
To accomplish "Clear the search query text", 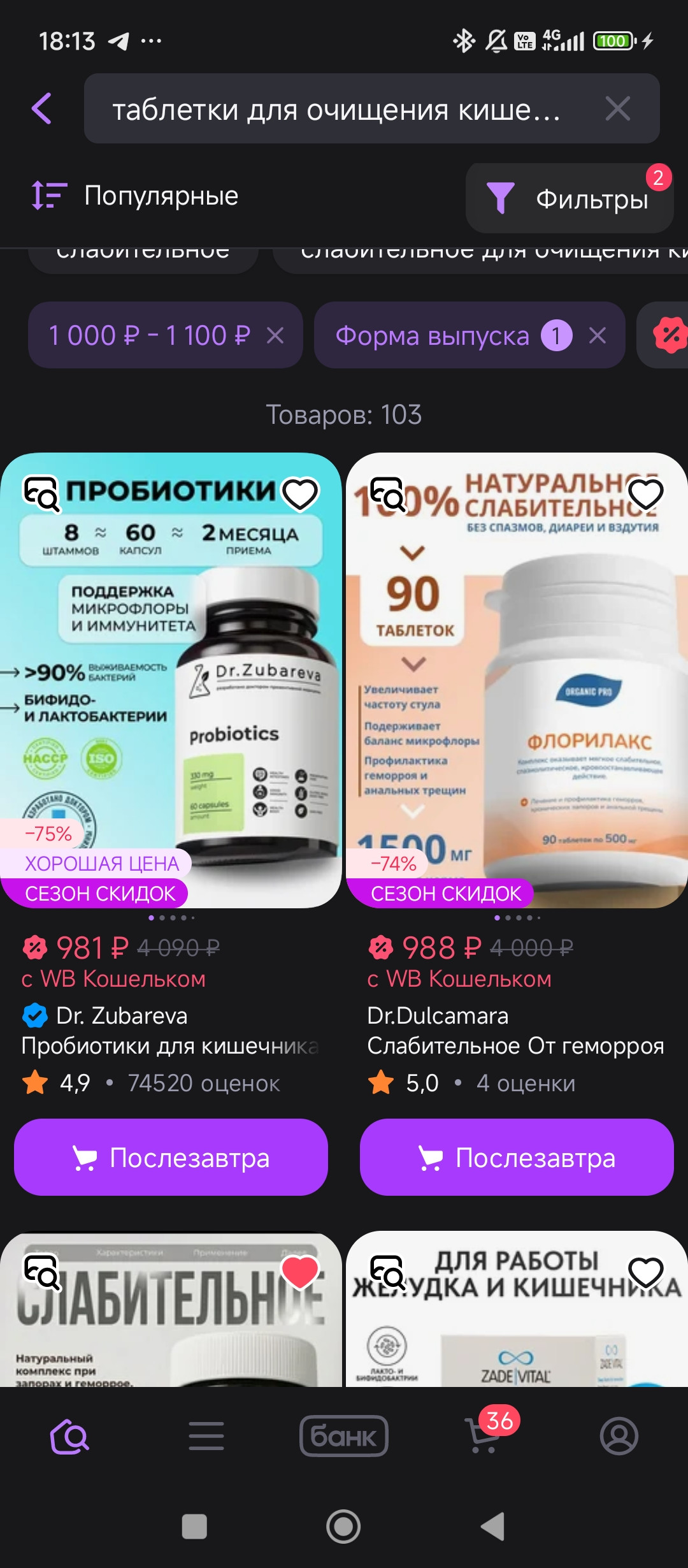I will (x=617, y=108).
